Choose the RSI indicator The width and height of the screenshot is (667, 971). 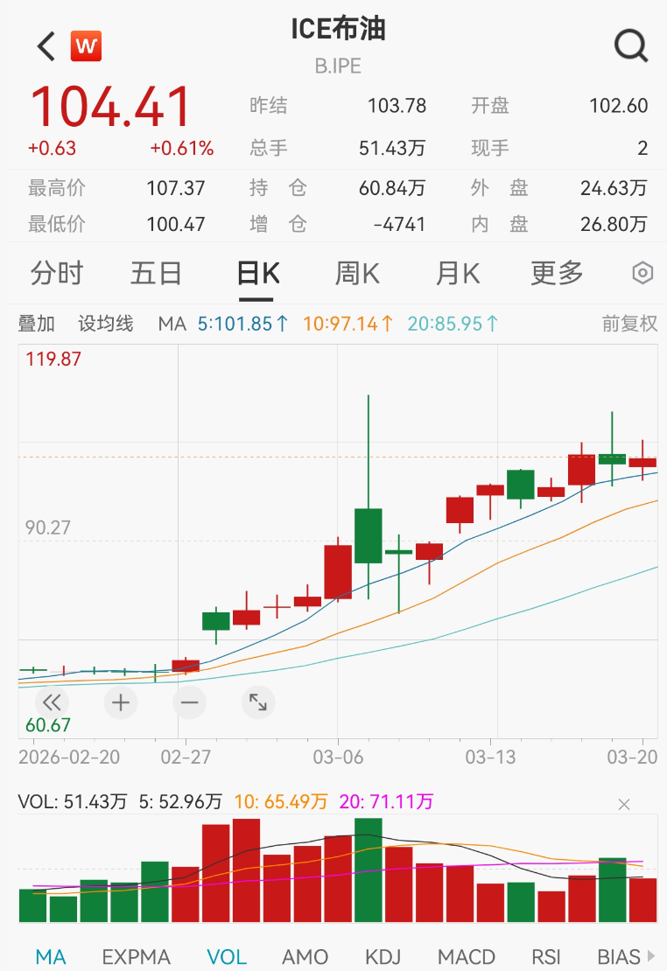(544, 957)
